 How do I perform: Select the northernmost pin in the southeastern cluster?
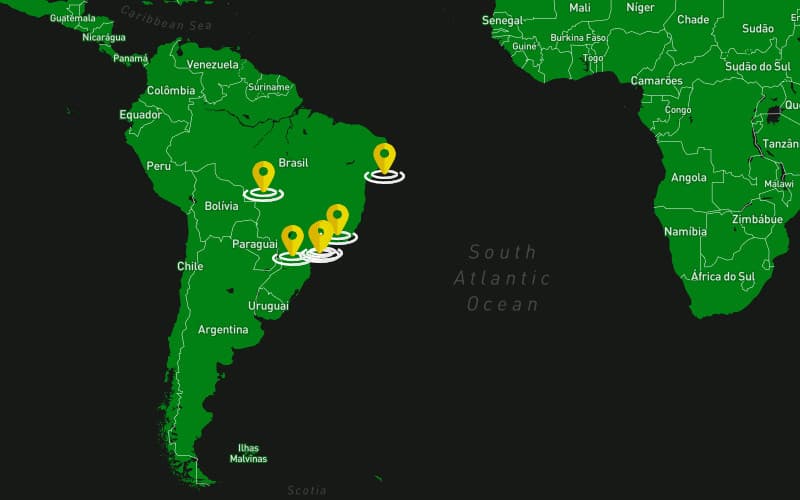coord(338,219)
